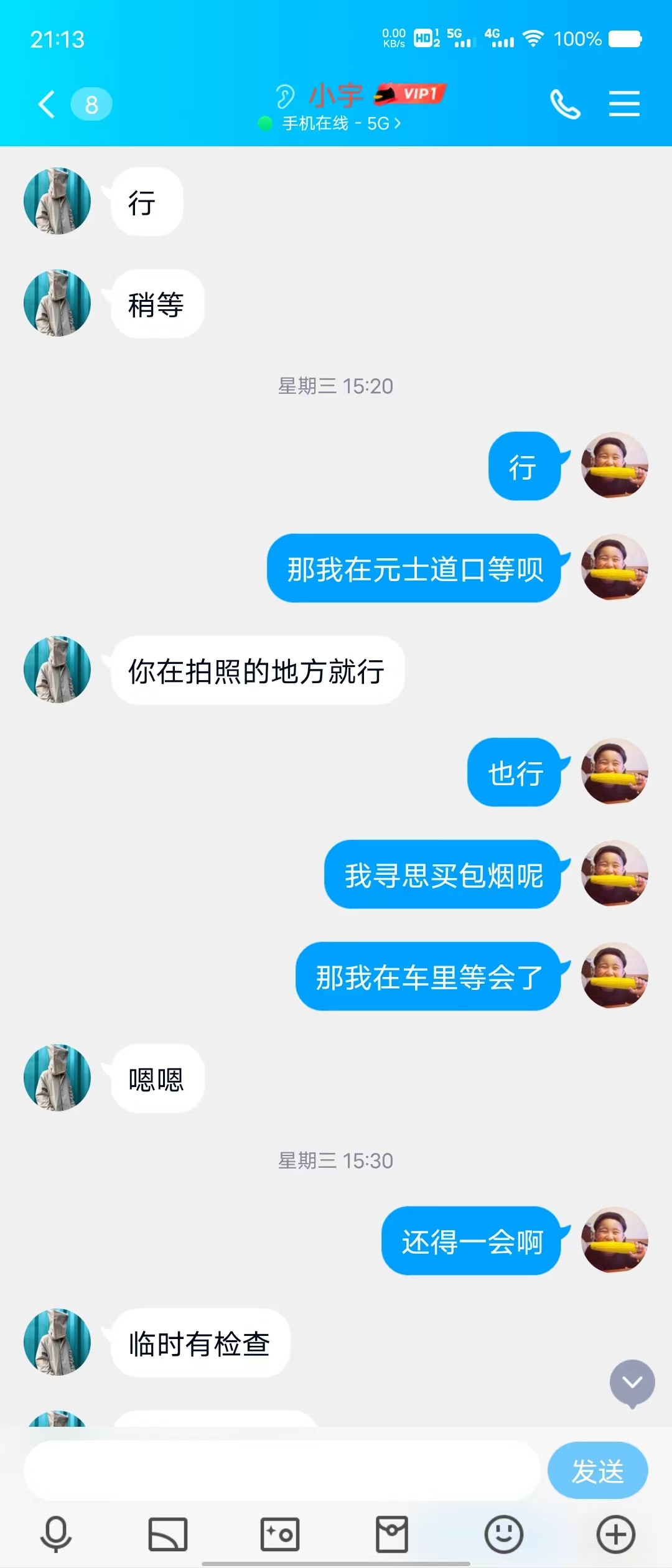This screenshot has width=672, height=1568.
Task: Jump to the latest message
Action: (632, 1383)
